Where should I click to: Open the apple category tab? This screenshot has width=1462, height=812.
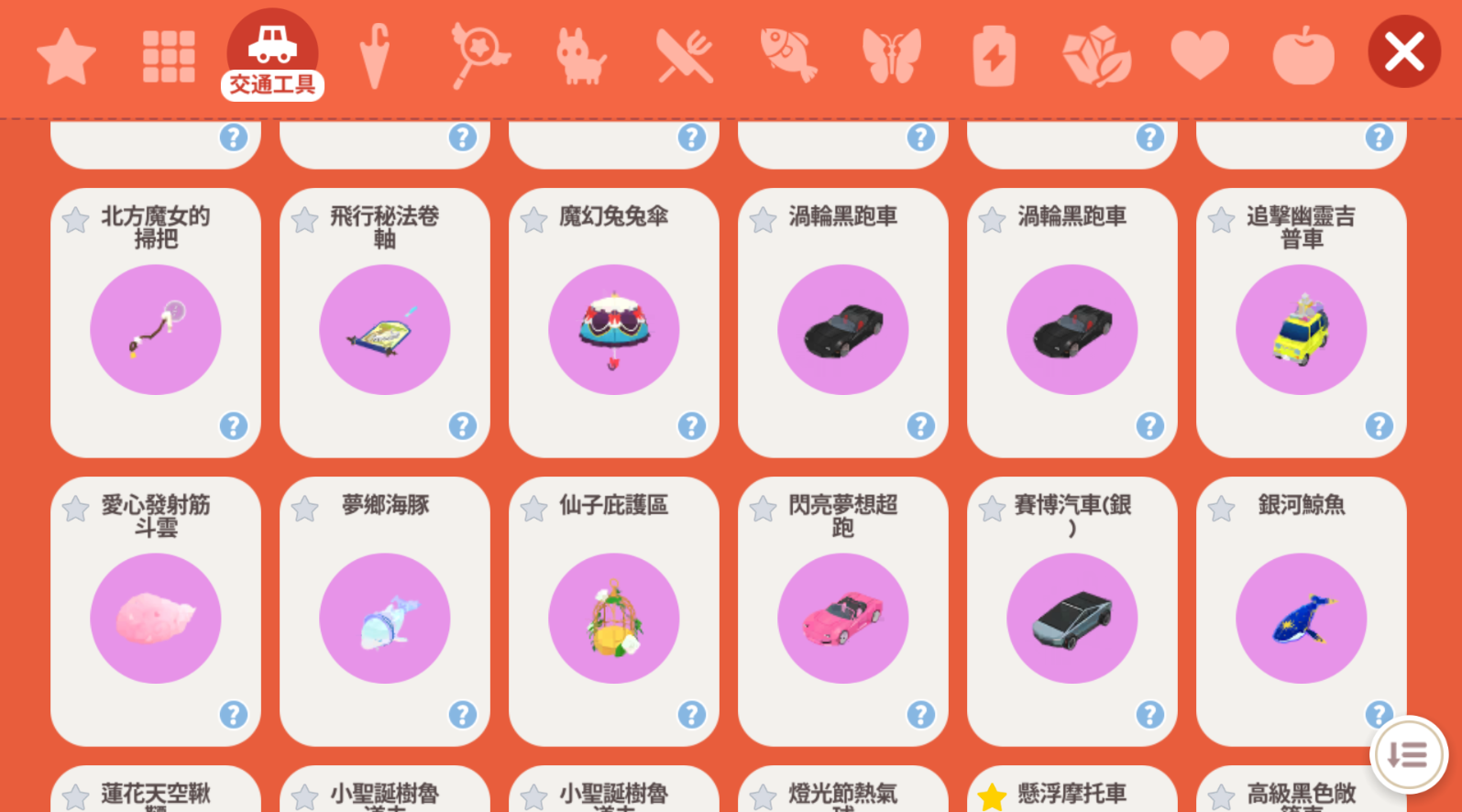pyautogui.click(x=1303, y=55)
